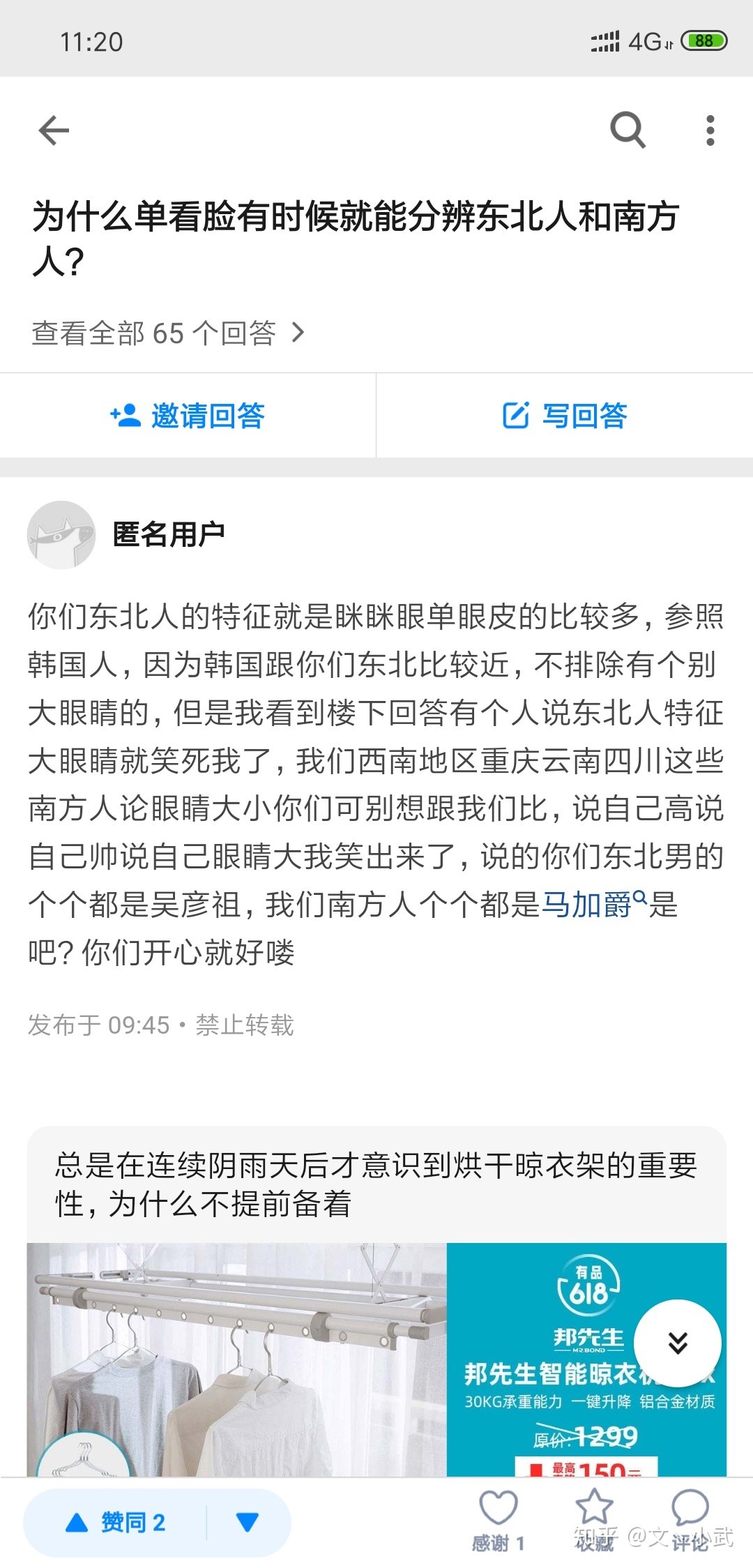Jump to next answer with floating button
Image resolution: width=753 pixels, height=1568 pixels.
coord(677,1343)
